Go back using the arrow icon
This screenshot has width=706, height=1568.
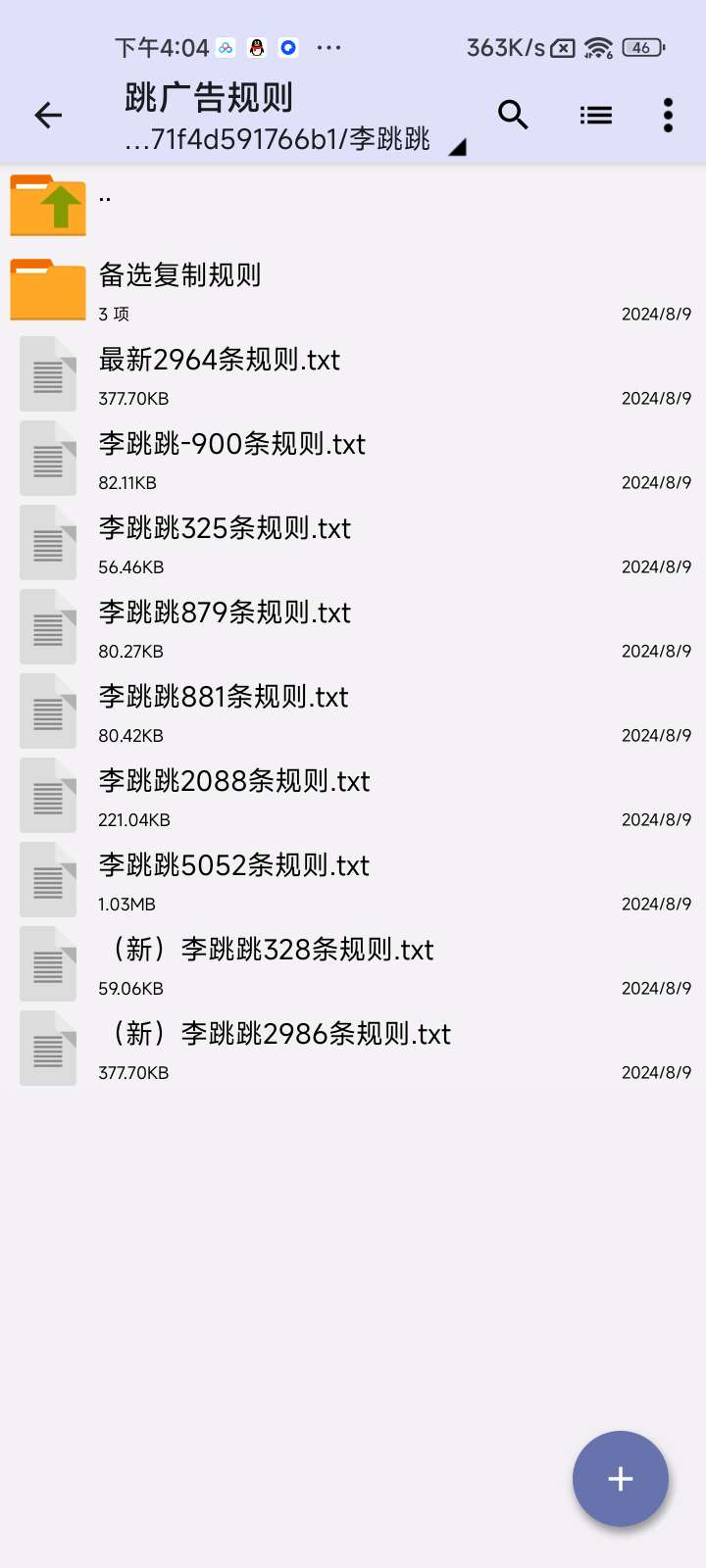click(x=48, y=116)
